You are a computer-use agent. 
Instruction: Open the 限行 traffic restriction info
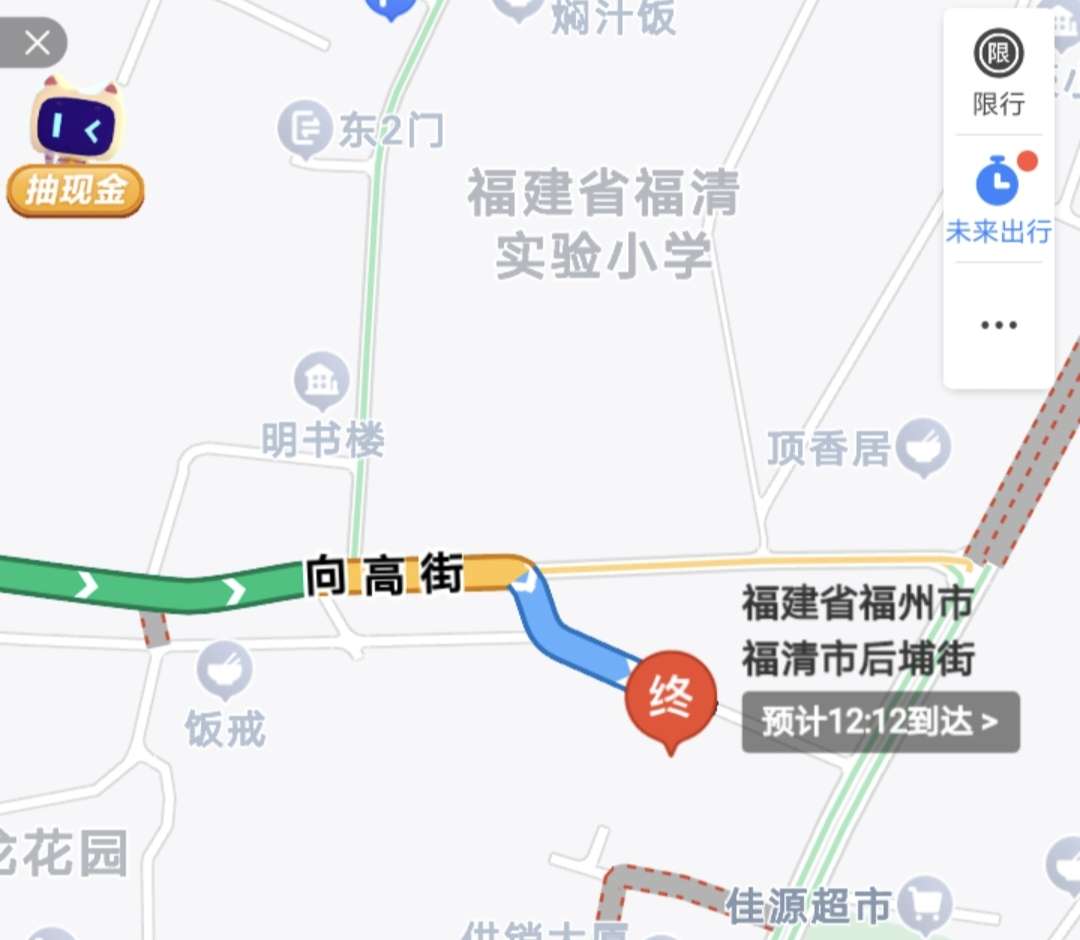[x=998, y=72]
